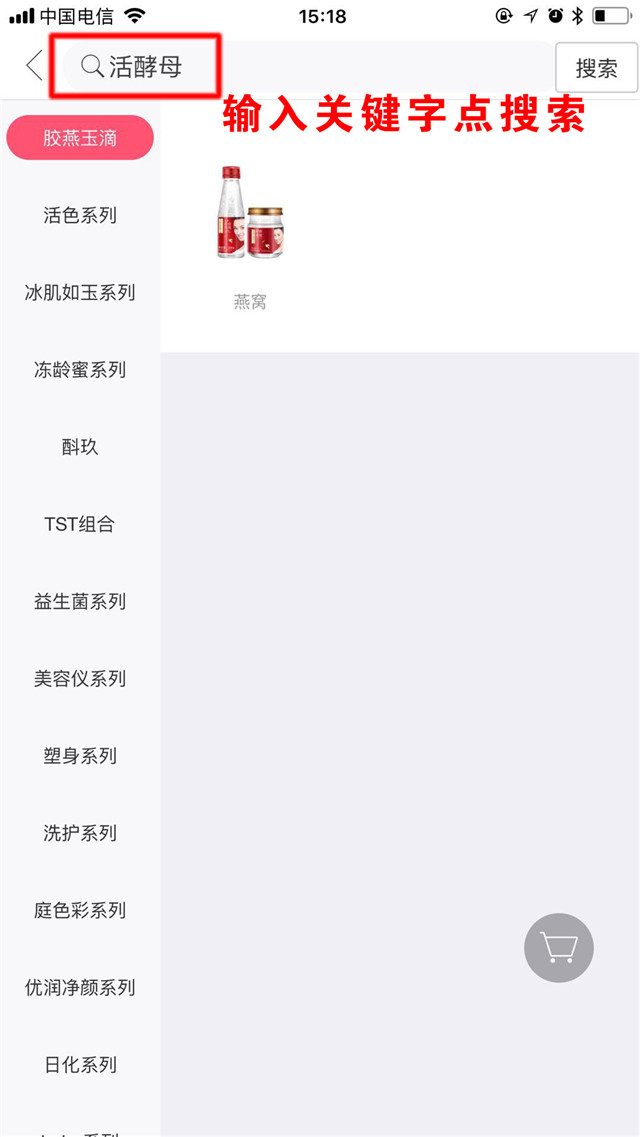
Task: Go back using the top-left arrow
Action: point(34,66)
